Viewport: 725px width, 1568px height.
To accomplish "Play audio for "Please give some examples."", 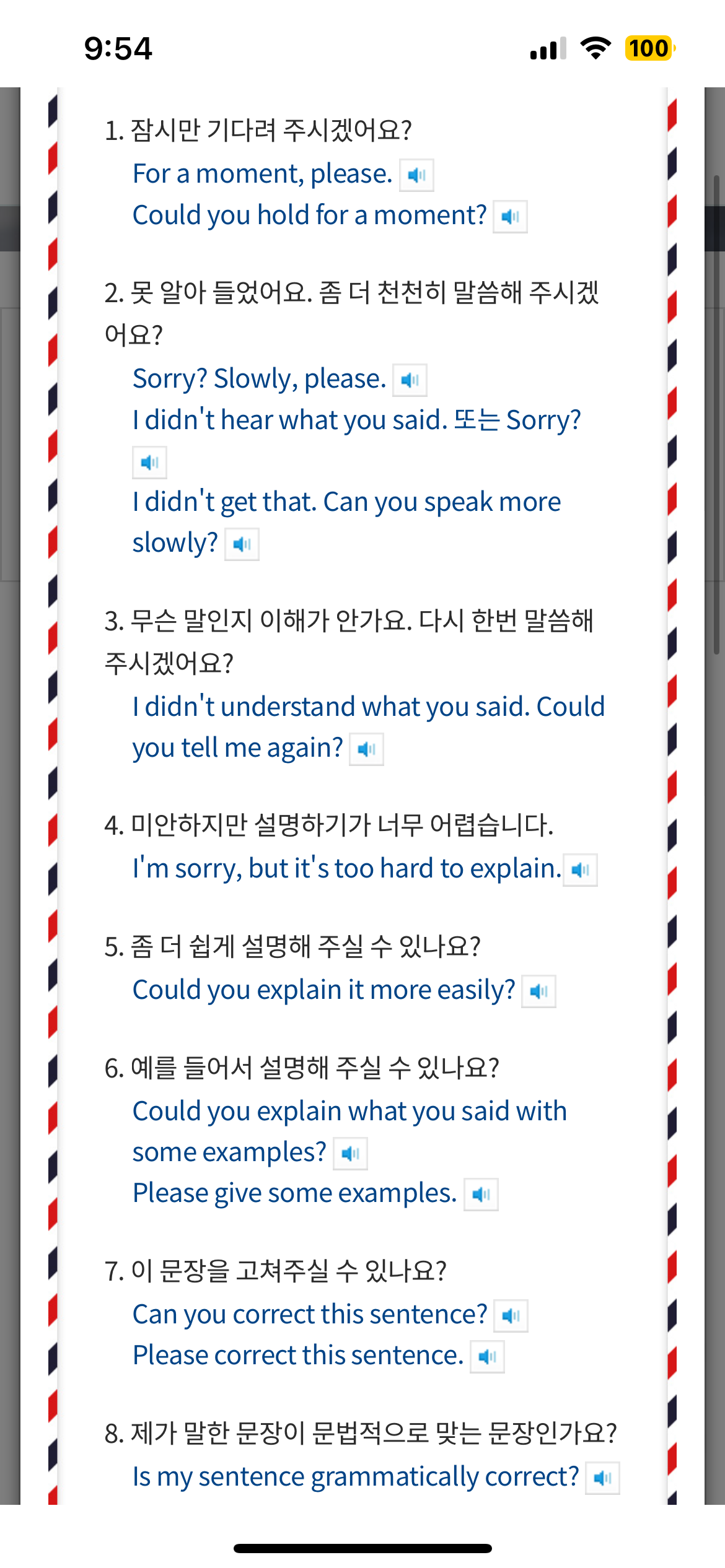I will pos(481,1195).
